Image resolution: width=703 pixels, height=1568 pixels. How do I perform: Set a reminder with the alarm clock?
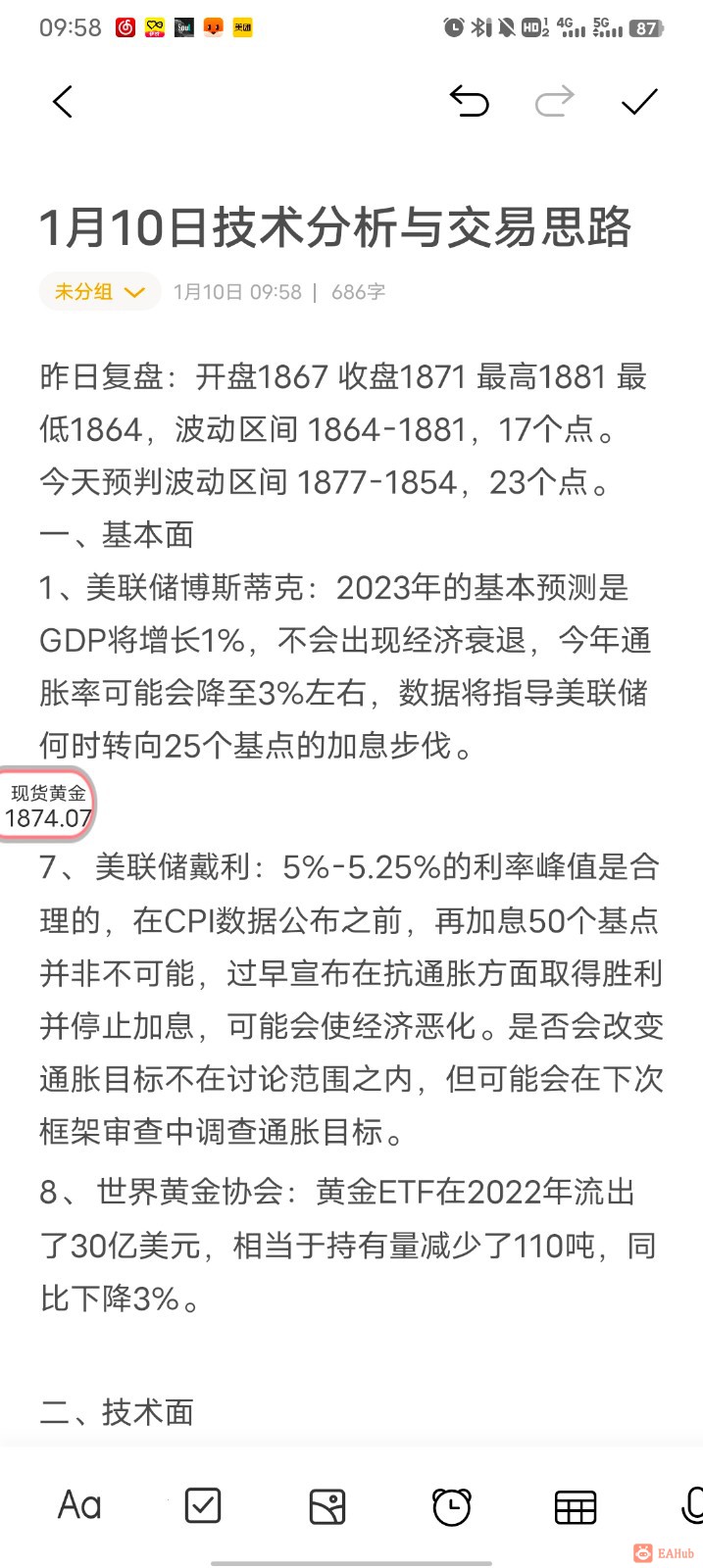pos(451,1506)
